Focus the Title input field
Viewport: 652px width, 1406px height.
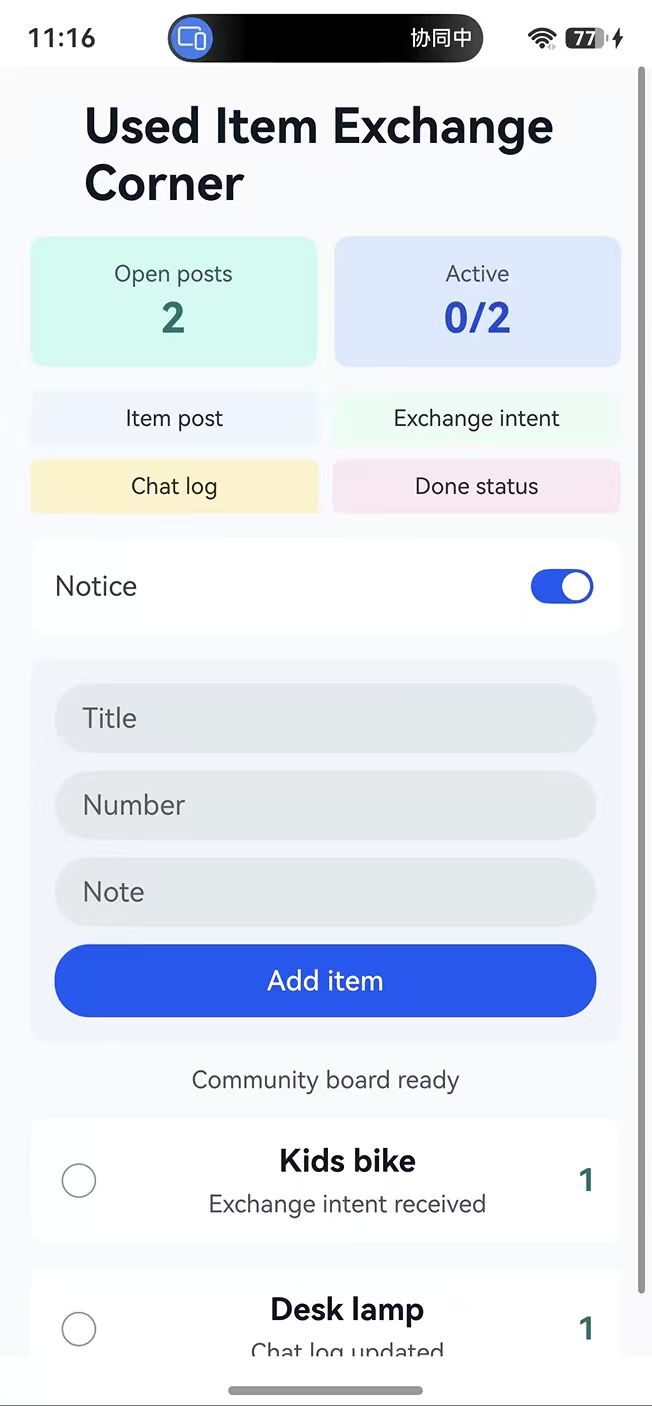point(325,718)
